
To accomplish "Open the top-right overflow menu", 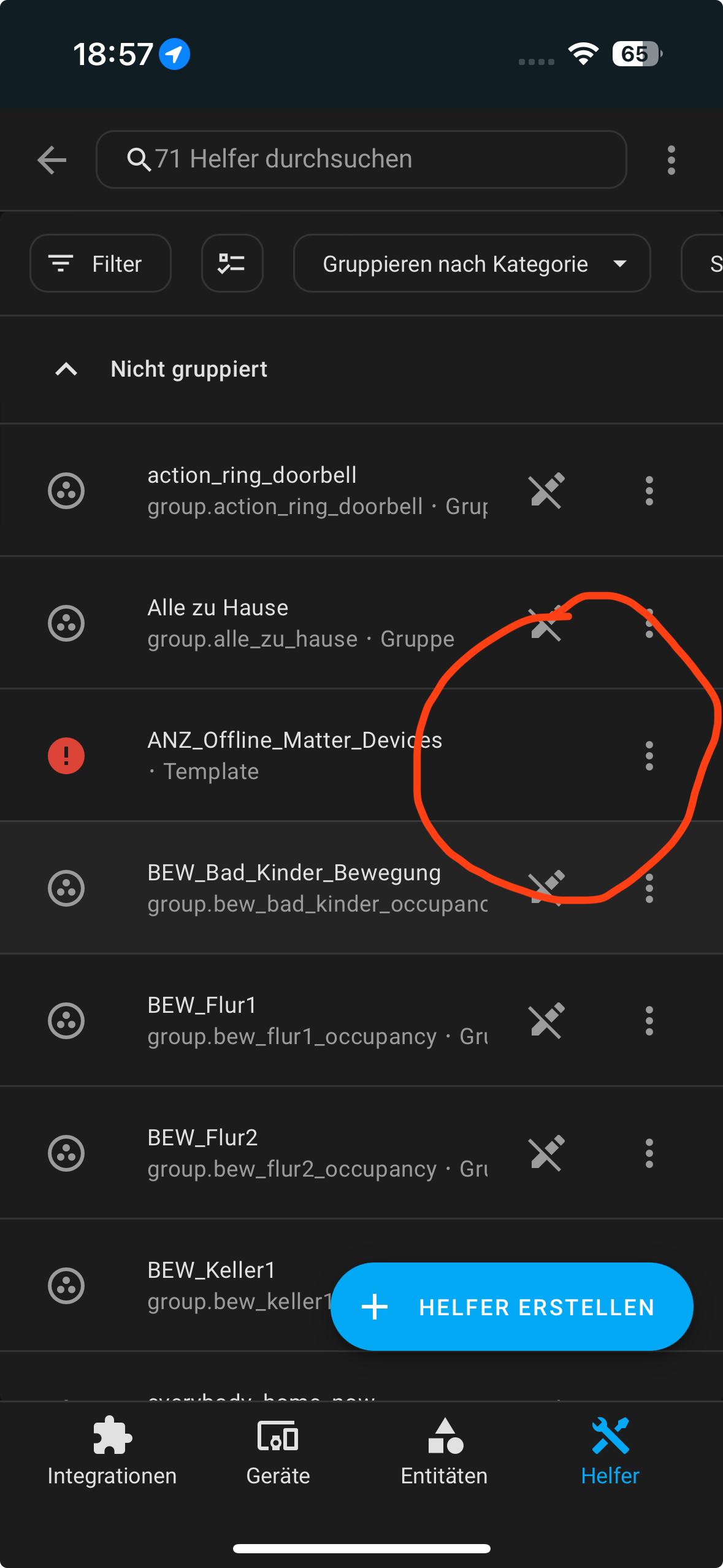I will pos(671,160).
